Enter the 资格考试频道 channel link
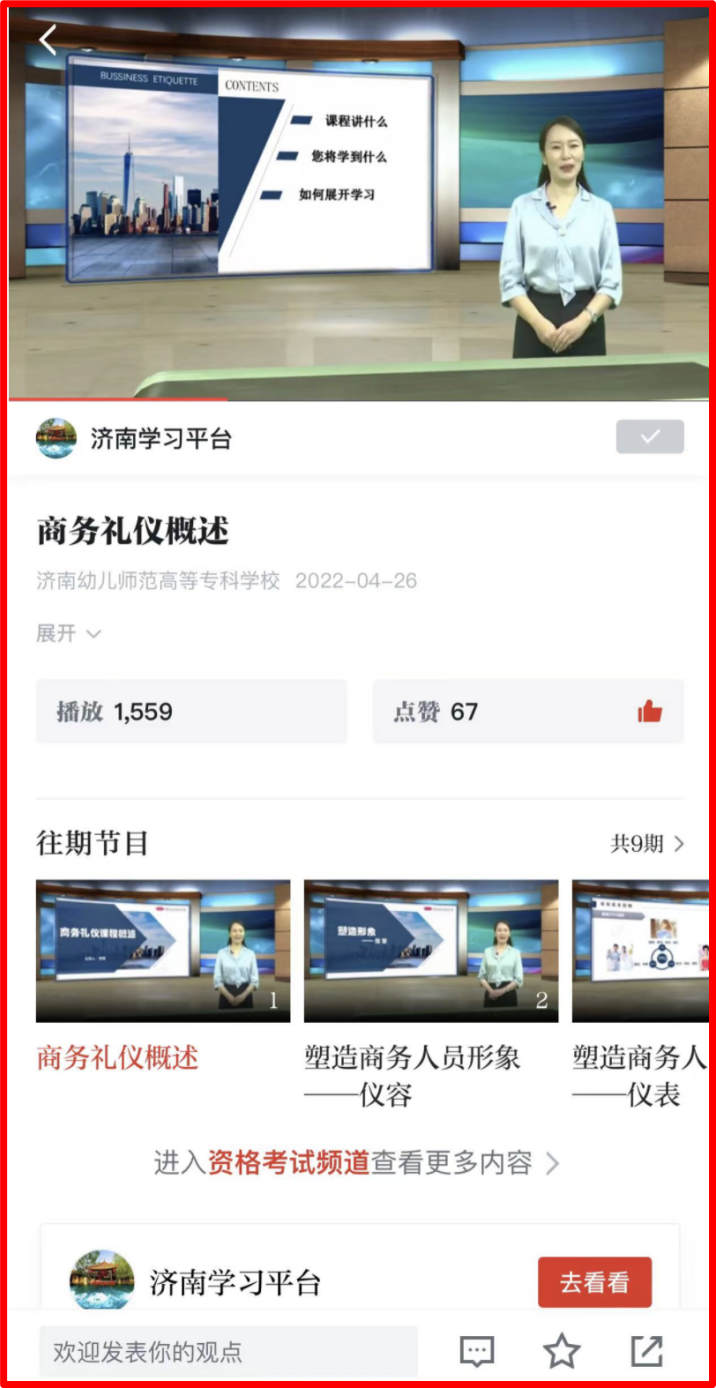 289,1163
